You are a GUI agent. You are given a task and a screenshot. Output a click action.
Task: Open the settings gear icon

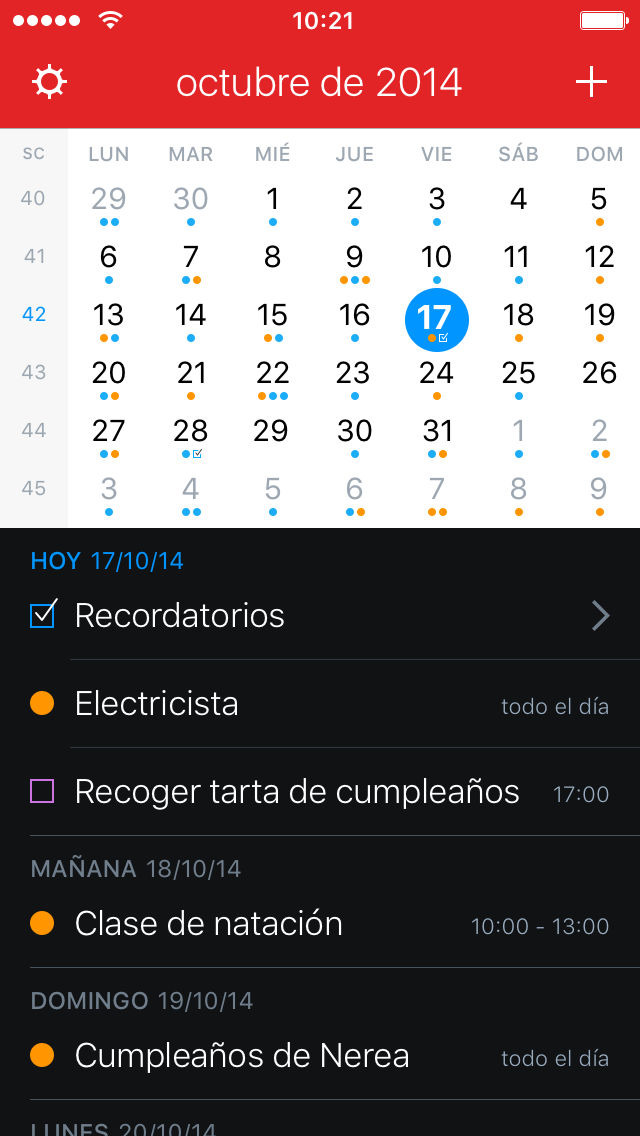49,82
